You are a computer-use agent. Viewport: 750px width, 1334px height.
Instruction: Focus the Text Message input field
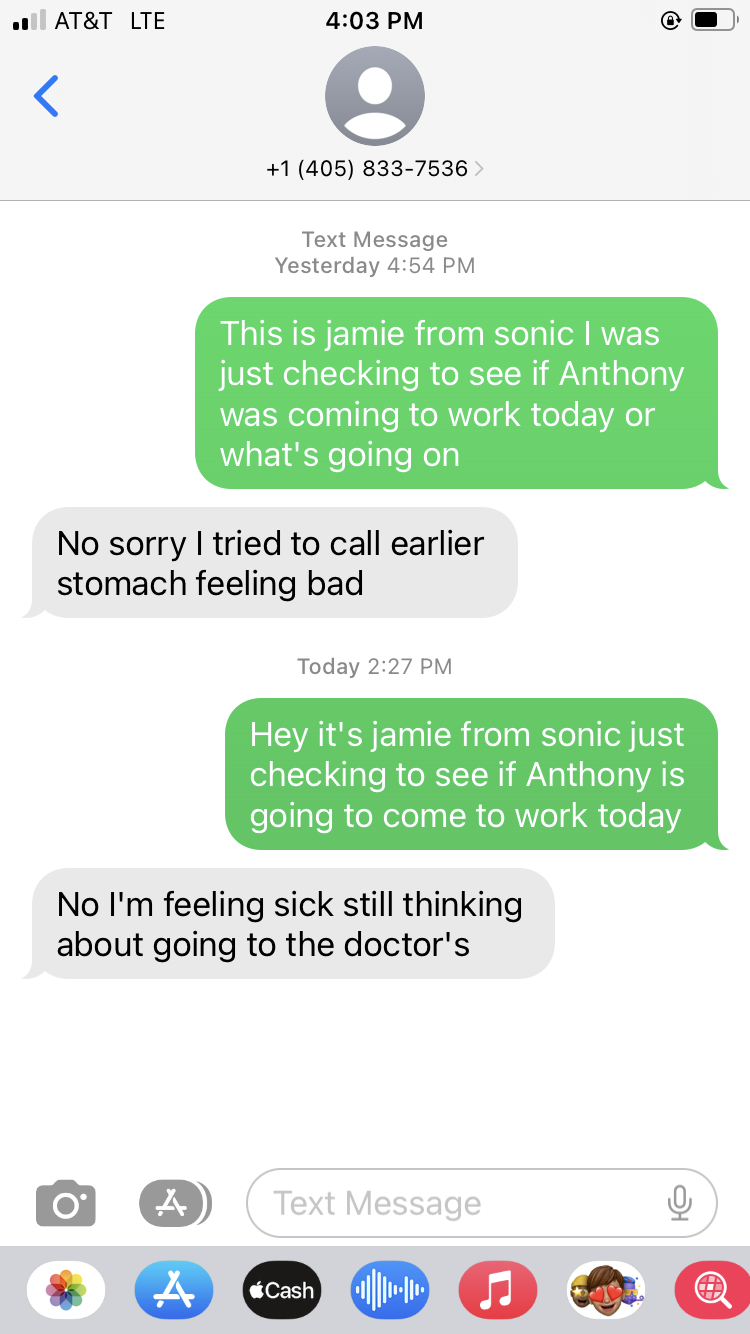tap(481, 1203)
